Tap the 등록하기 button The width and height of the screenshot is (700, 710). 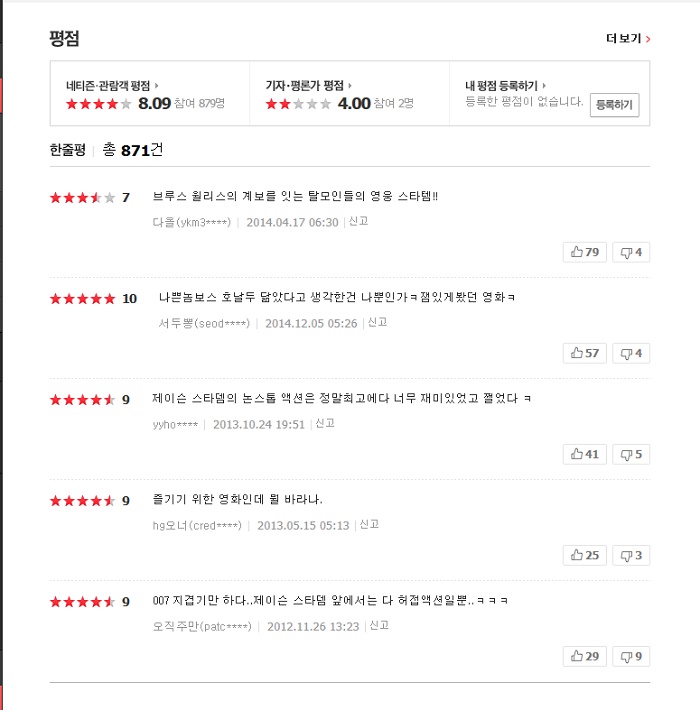pyautogui.click(x=614, y=104)
